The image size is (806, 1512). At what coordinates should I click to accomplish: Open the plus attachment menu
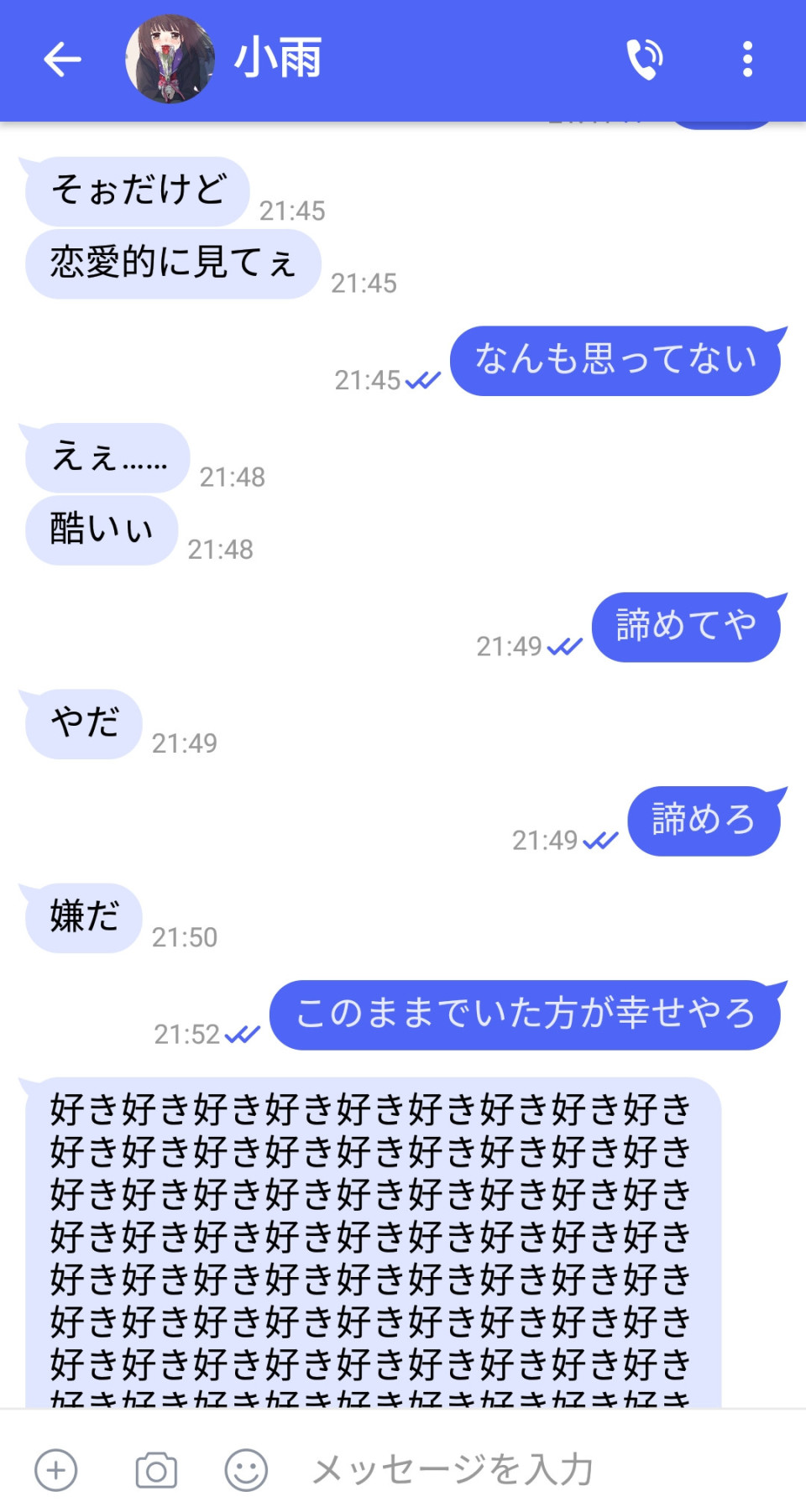point(56,1470)
